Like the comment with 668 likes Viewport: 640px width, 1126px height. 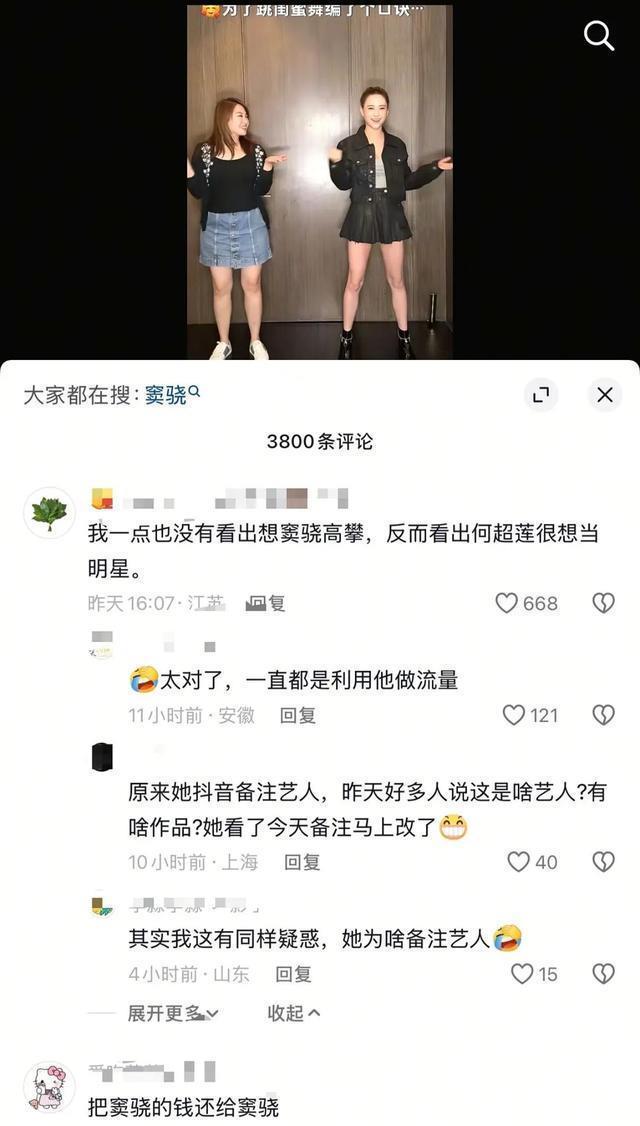point(508,603)
